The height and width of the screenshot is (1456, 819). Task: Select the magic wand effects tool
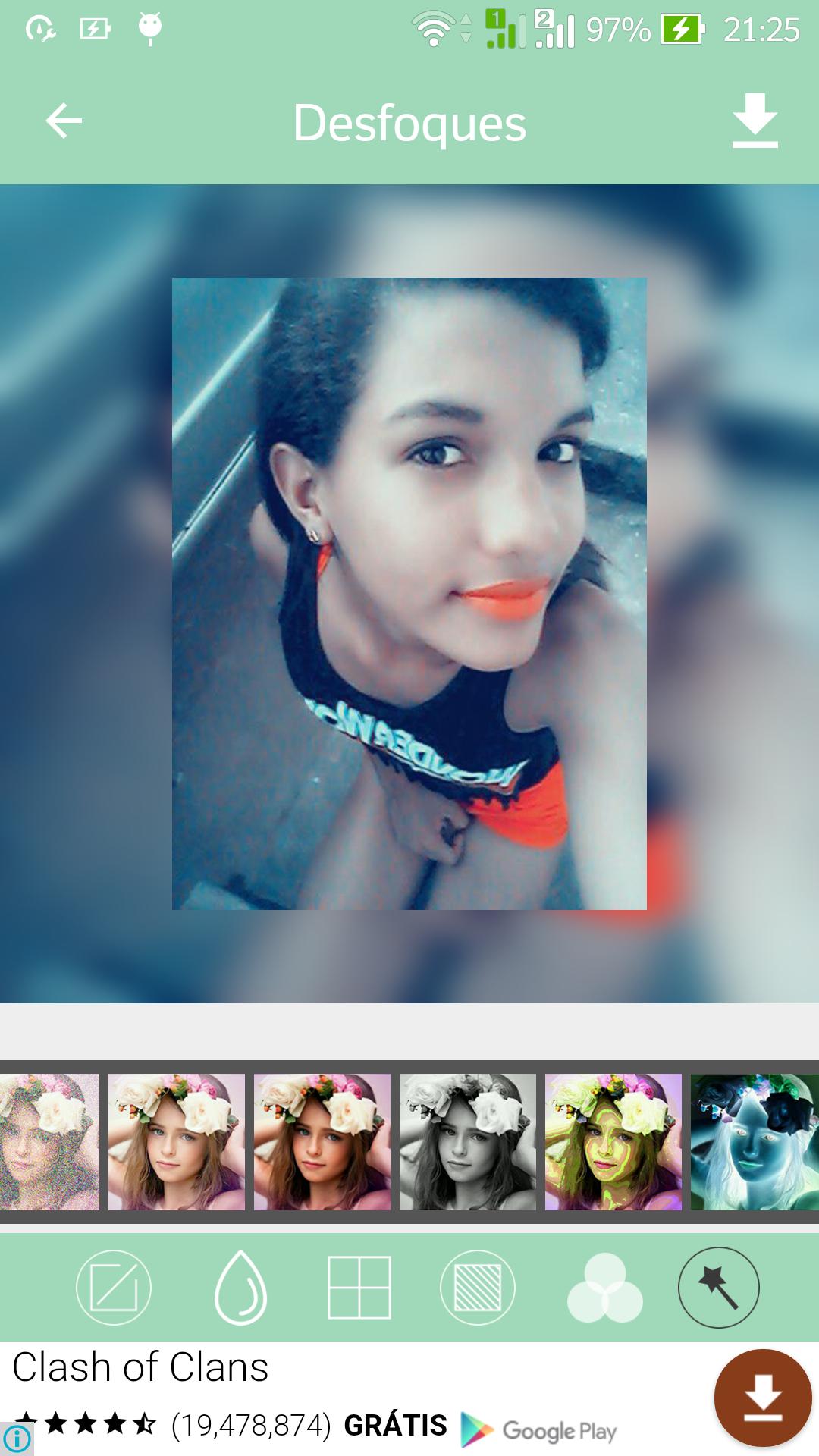(x=718, y=1287)
